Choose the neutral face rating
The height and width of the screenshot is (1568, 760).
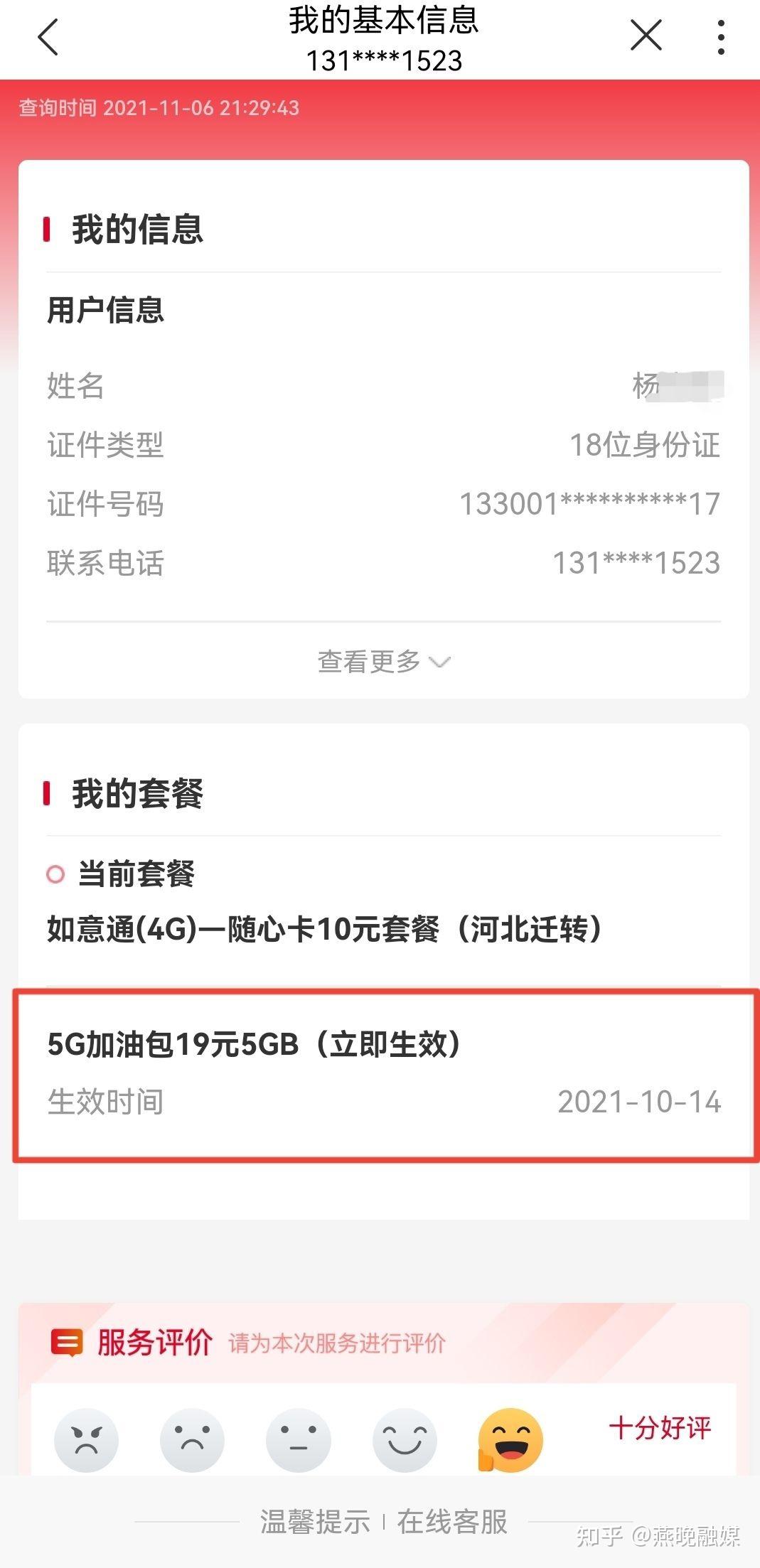point(298,1440)
